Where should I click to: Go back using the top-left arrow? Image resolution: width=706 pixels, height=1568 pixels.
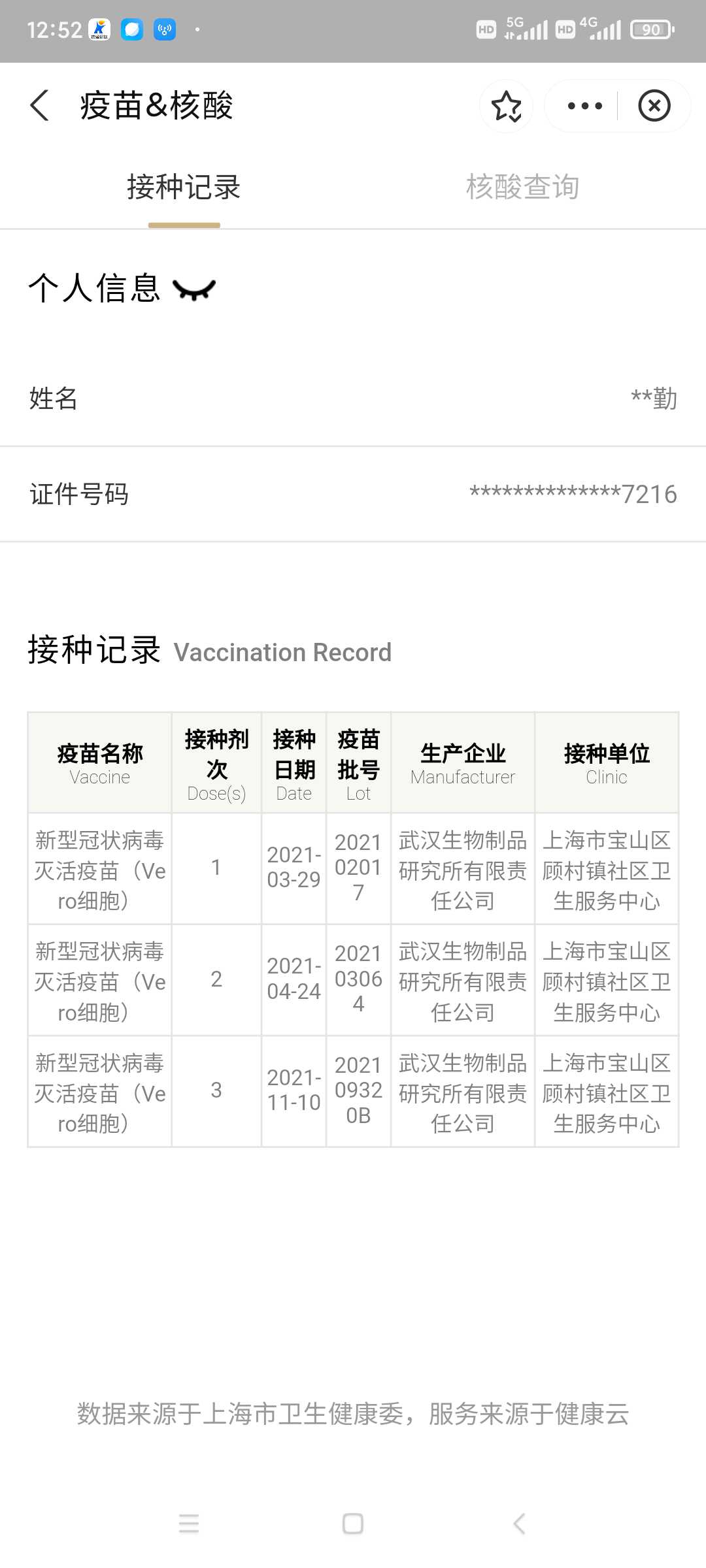tap(39, 105)
